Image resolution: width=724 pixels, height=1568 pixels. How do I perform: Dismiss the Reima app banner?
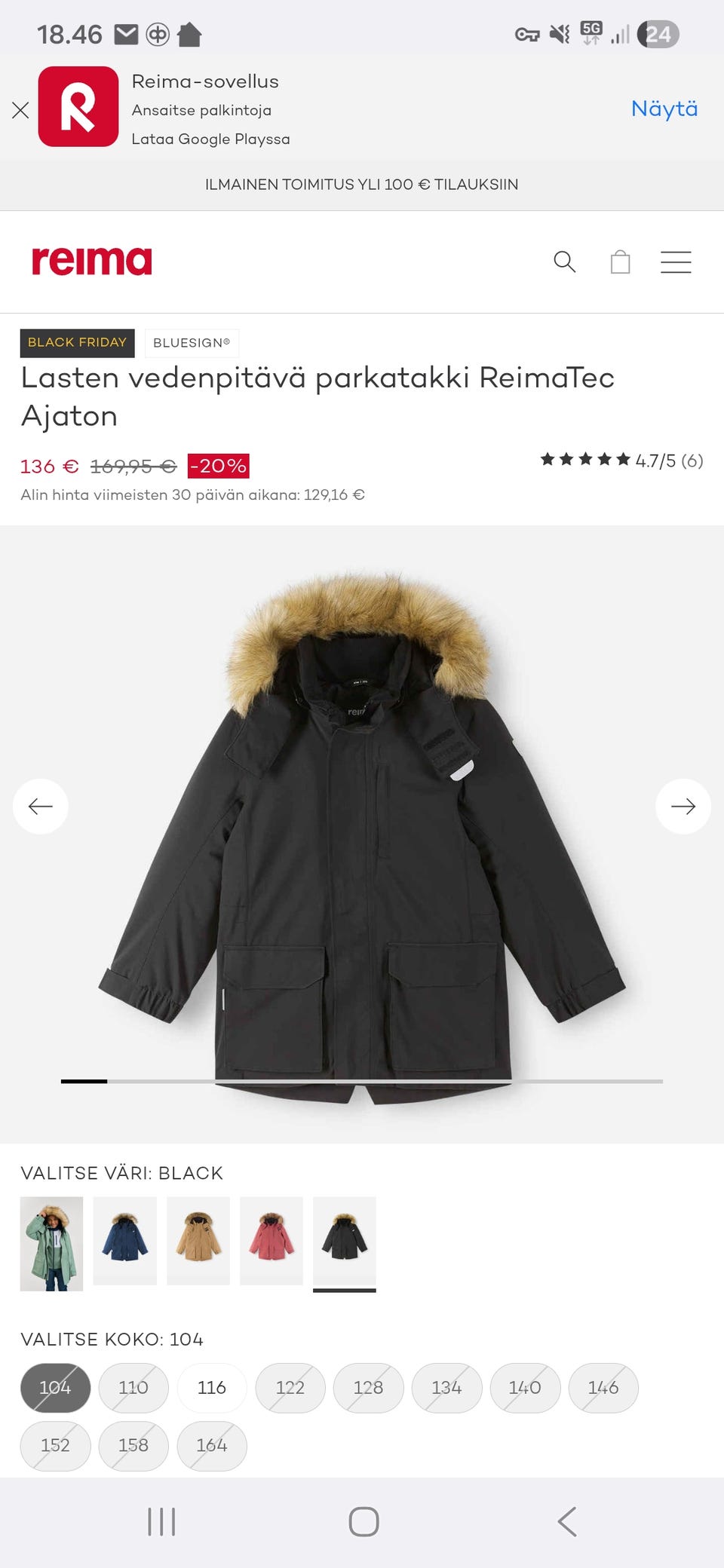point(21,110)
